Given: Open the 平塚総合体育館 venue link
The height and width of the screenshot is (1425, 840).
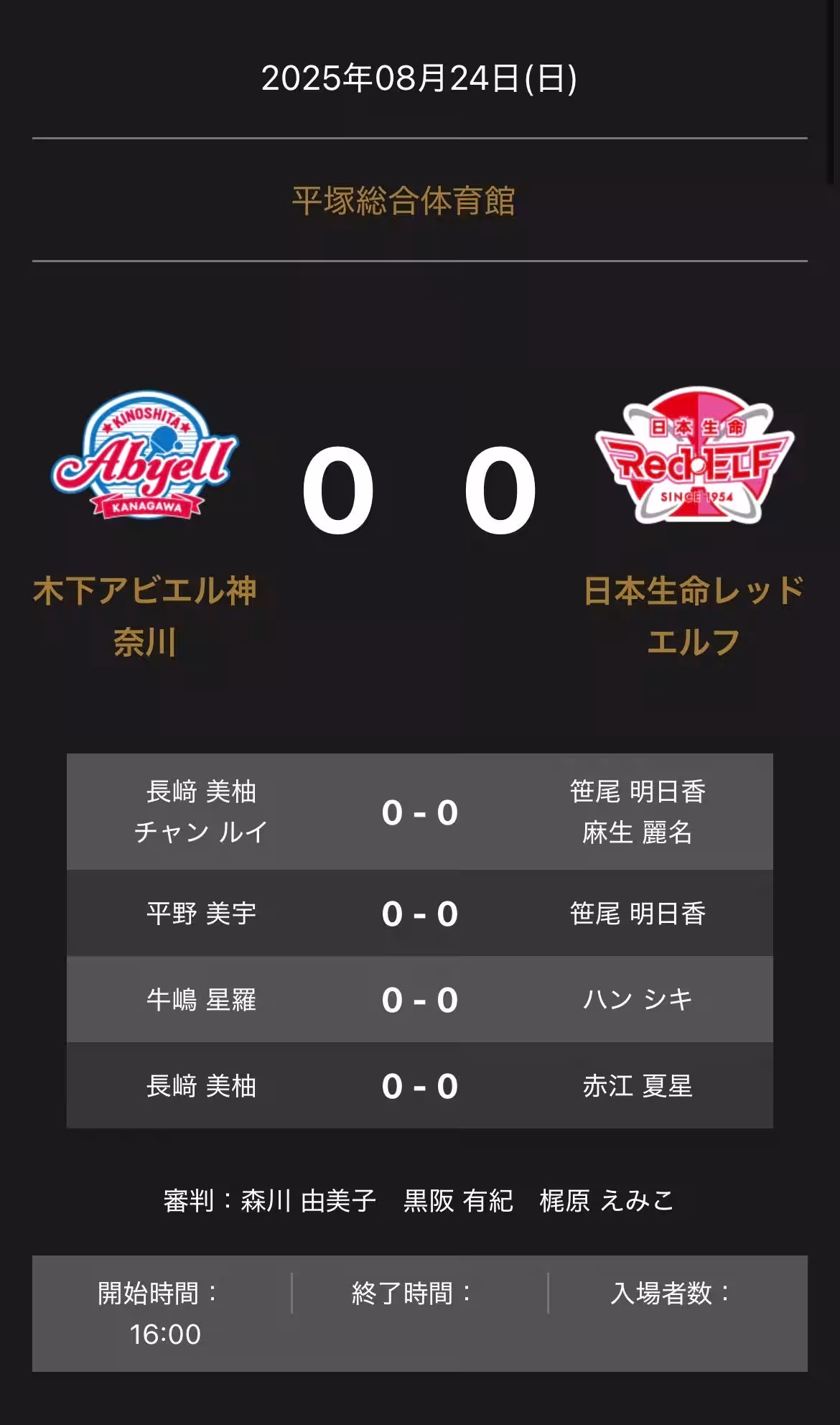Looking at the screenshot, I should point(403,201).
